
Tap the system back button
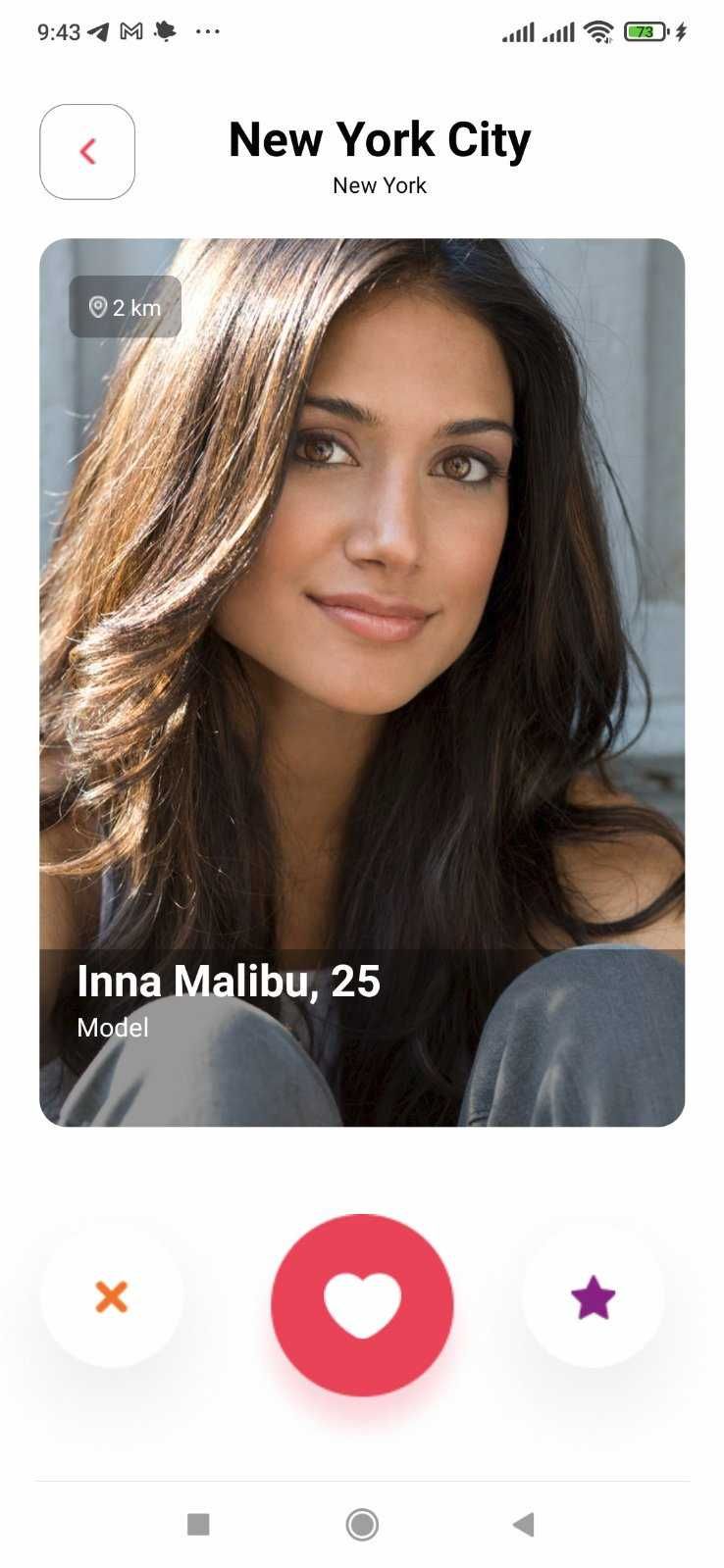click(x=524, y=1523)
